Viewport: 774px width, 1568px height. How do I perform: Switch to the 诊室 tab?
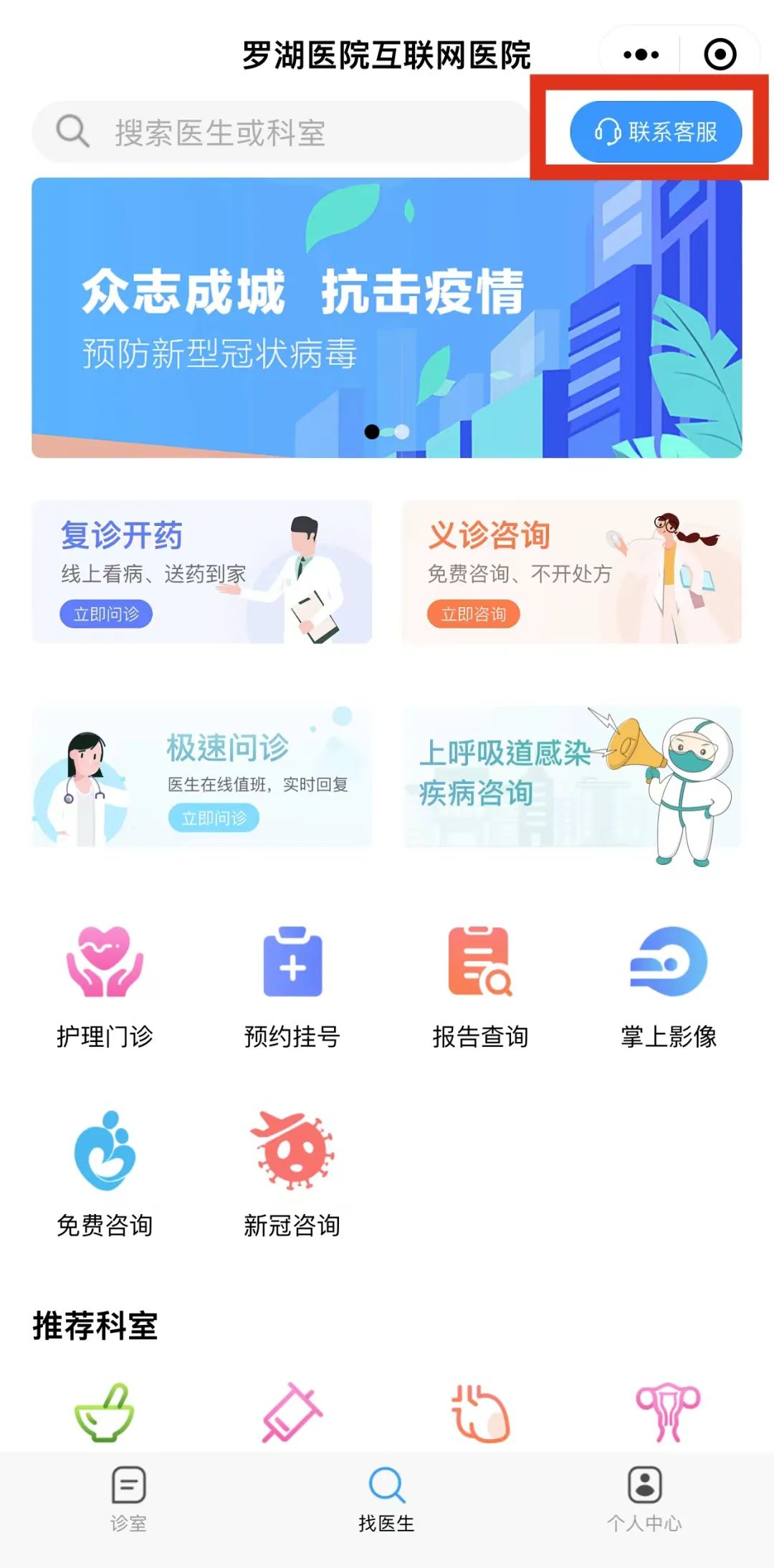pyautogui.click(x=129, y=1498)
